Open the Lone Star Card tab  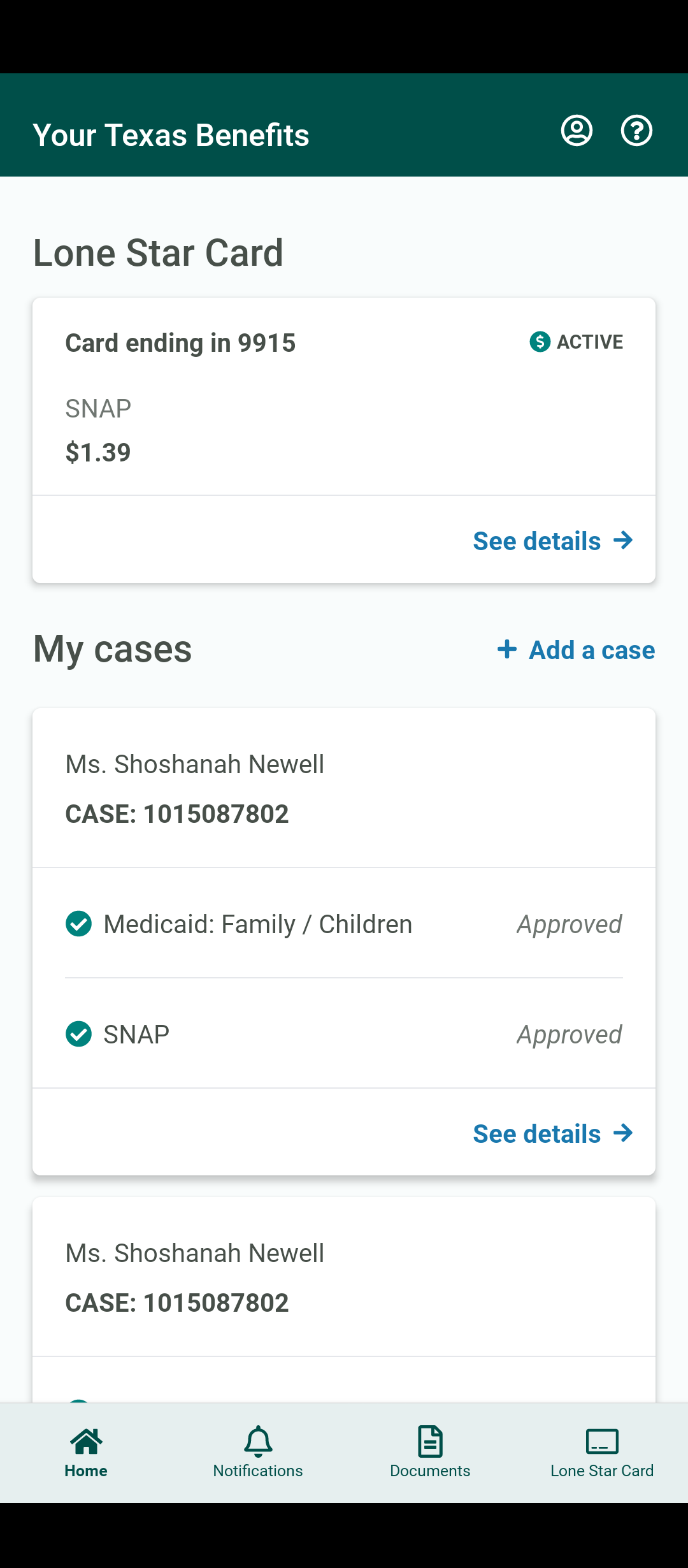coord(602,1453)
